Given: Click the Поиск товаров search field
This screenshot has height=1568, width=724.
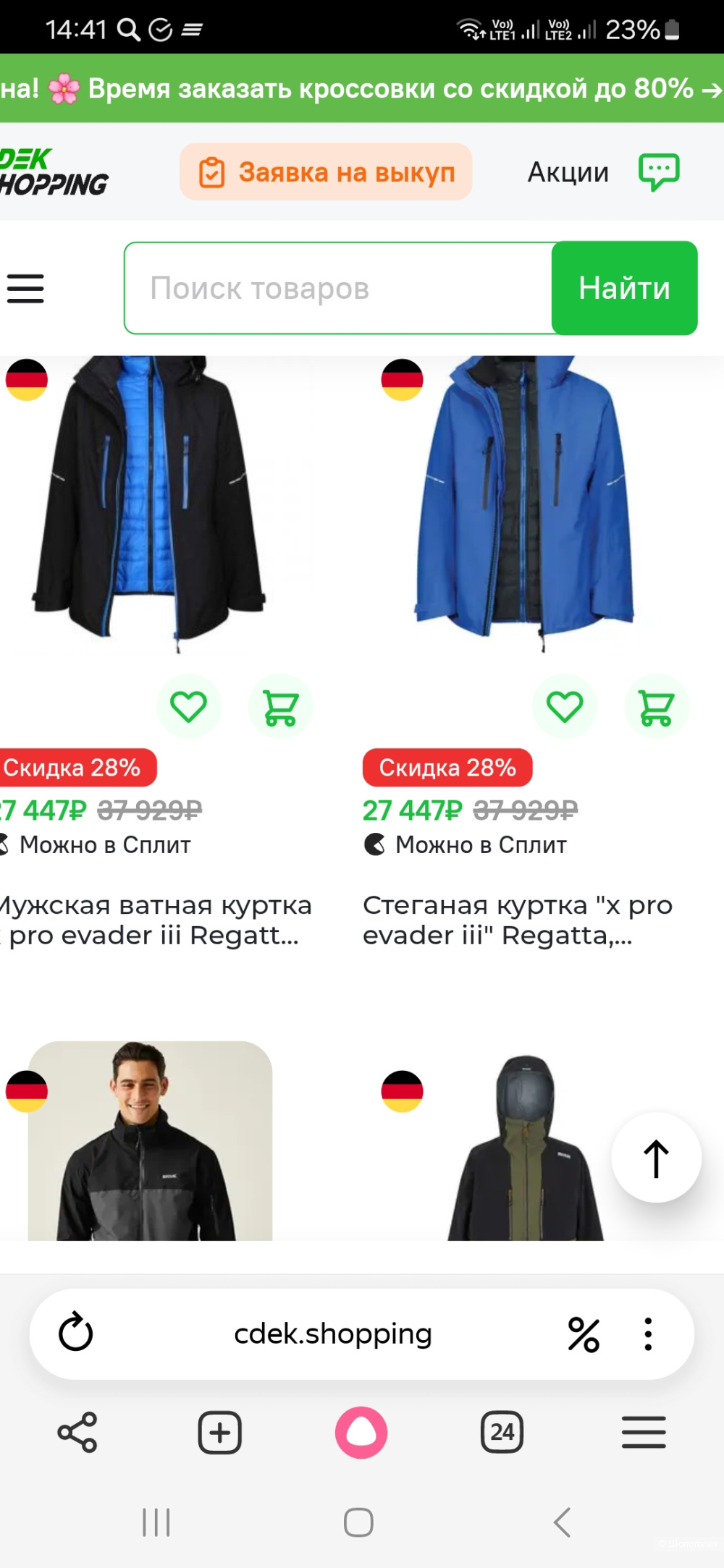Looking at the screenshot, I should [x=333, y=288].
